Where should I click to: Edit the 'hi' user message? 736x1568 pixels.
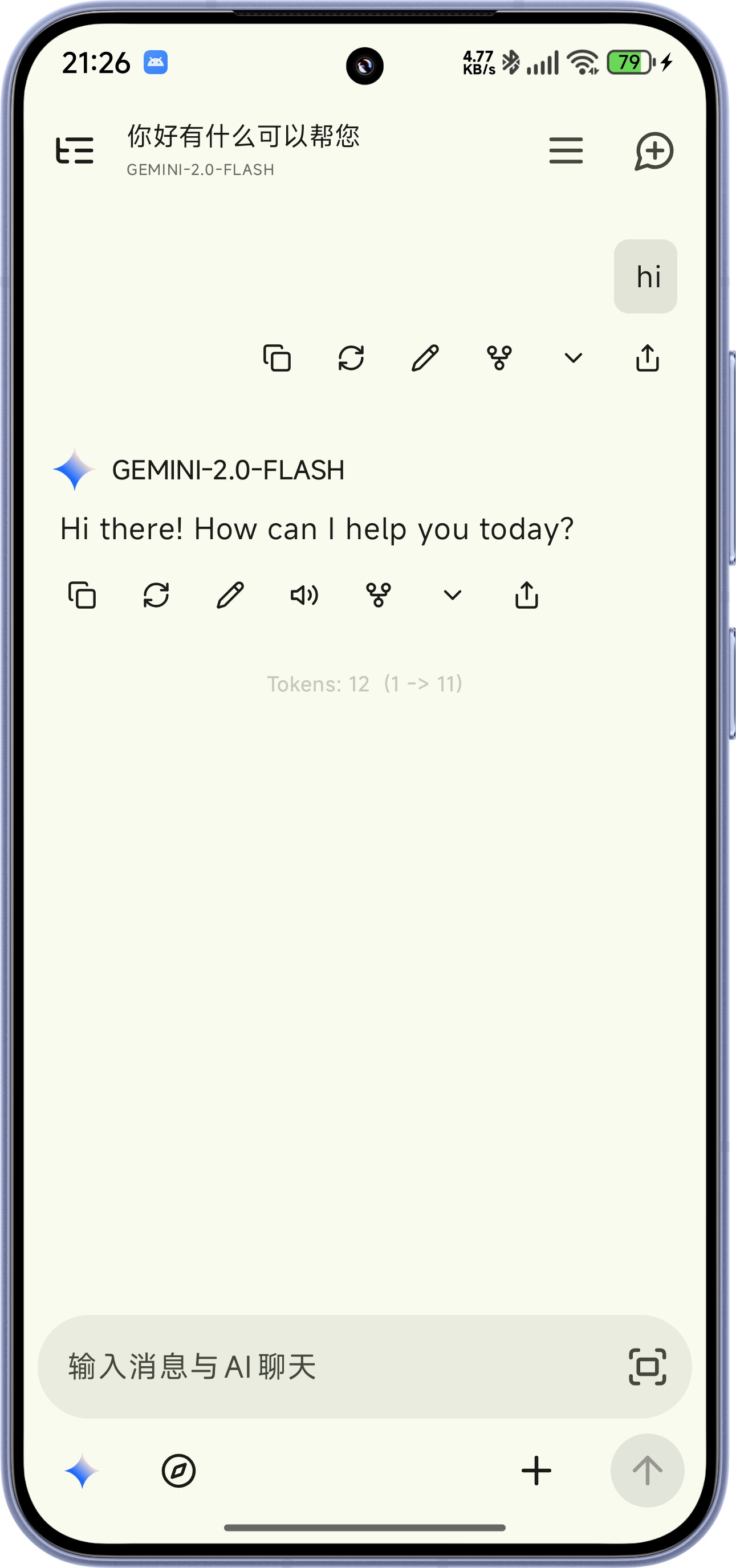pyautogui.click(x=425, y=358)
